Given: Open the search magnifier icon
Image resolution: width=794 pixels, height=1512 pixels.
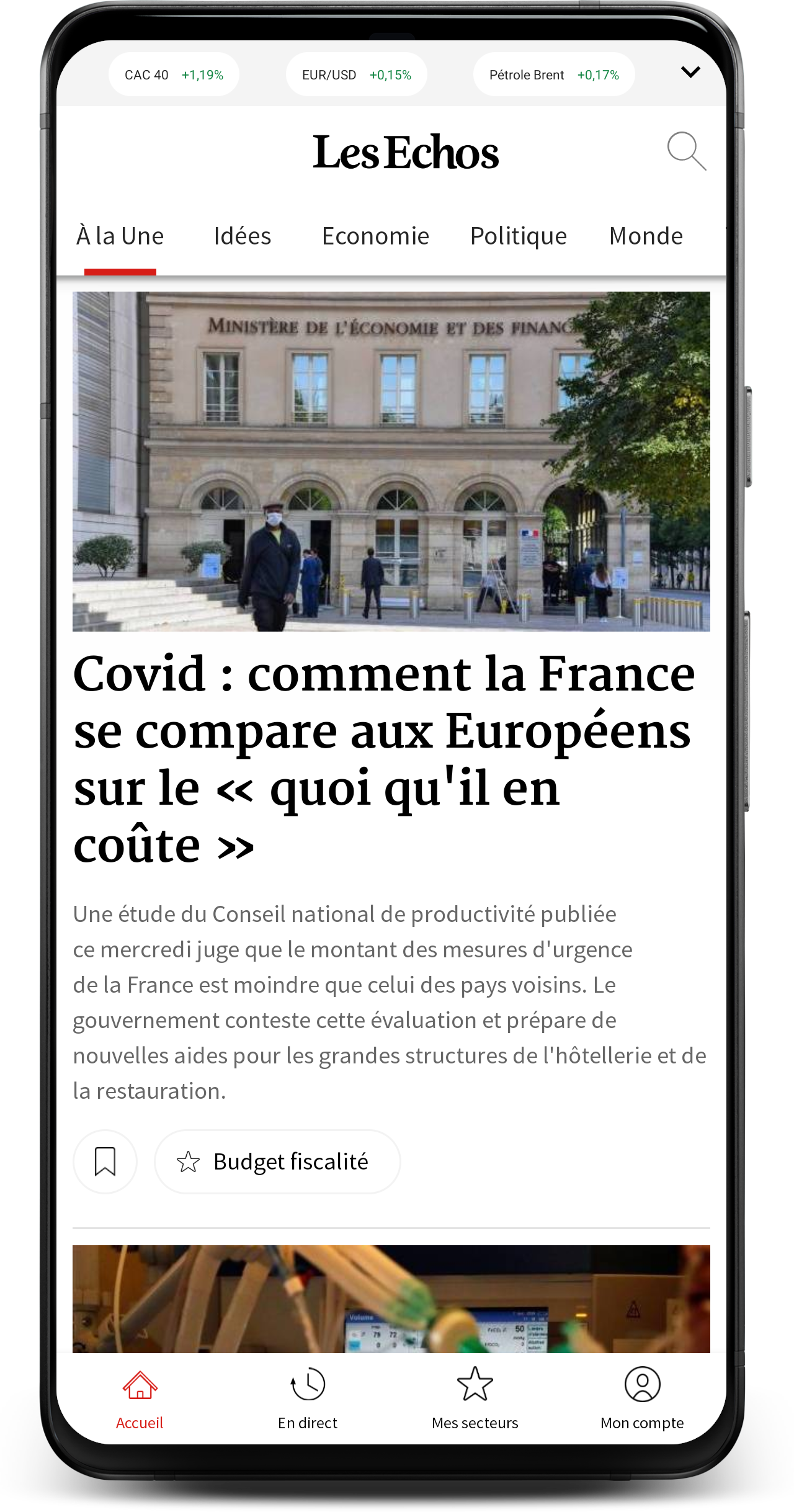Looking at the screenshot, I should (x=687, y=151).
